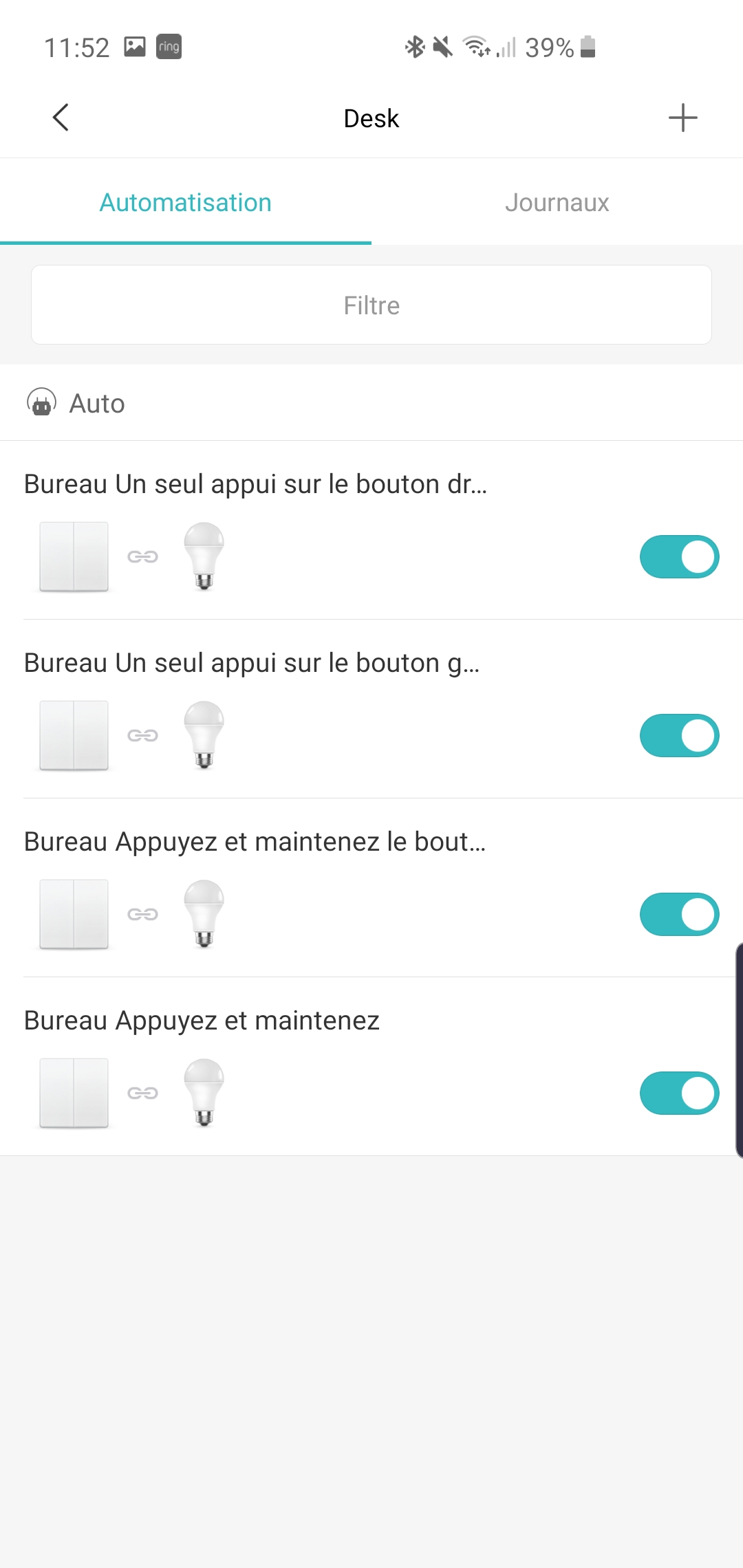Disable the toggle for 'bouton dr…' automation
The width and height of the screenshot is (743, 1568).
(x=680, y=556)
